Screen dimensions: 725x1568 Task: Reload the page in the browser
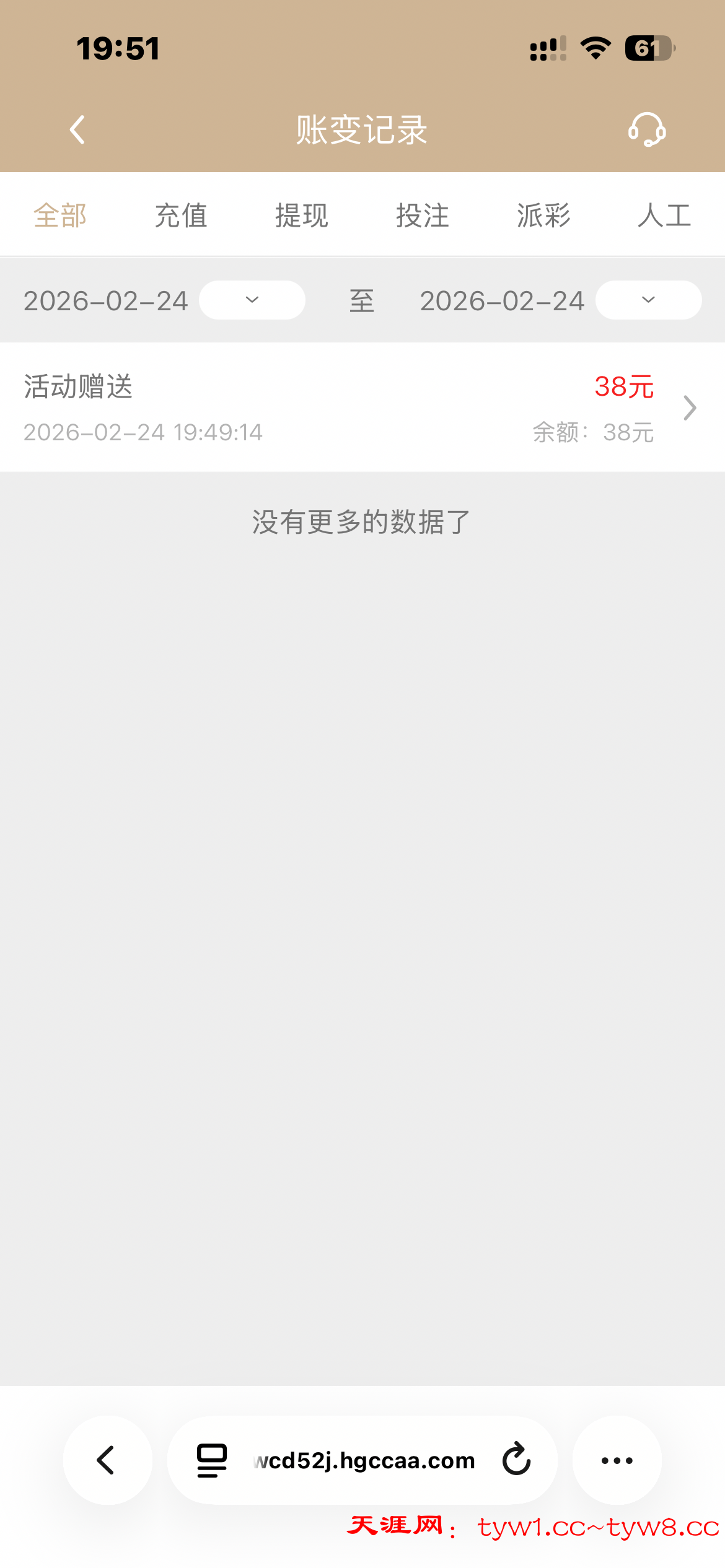(516, 1460)
